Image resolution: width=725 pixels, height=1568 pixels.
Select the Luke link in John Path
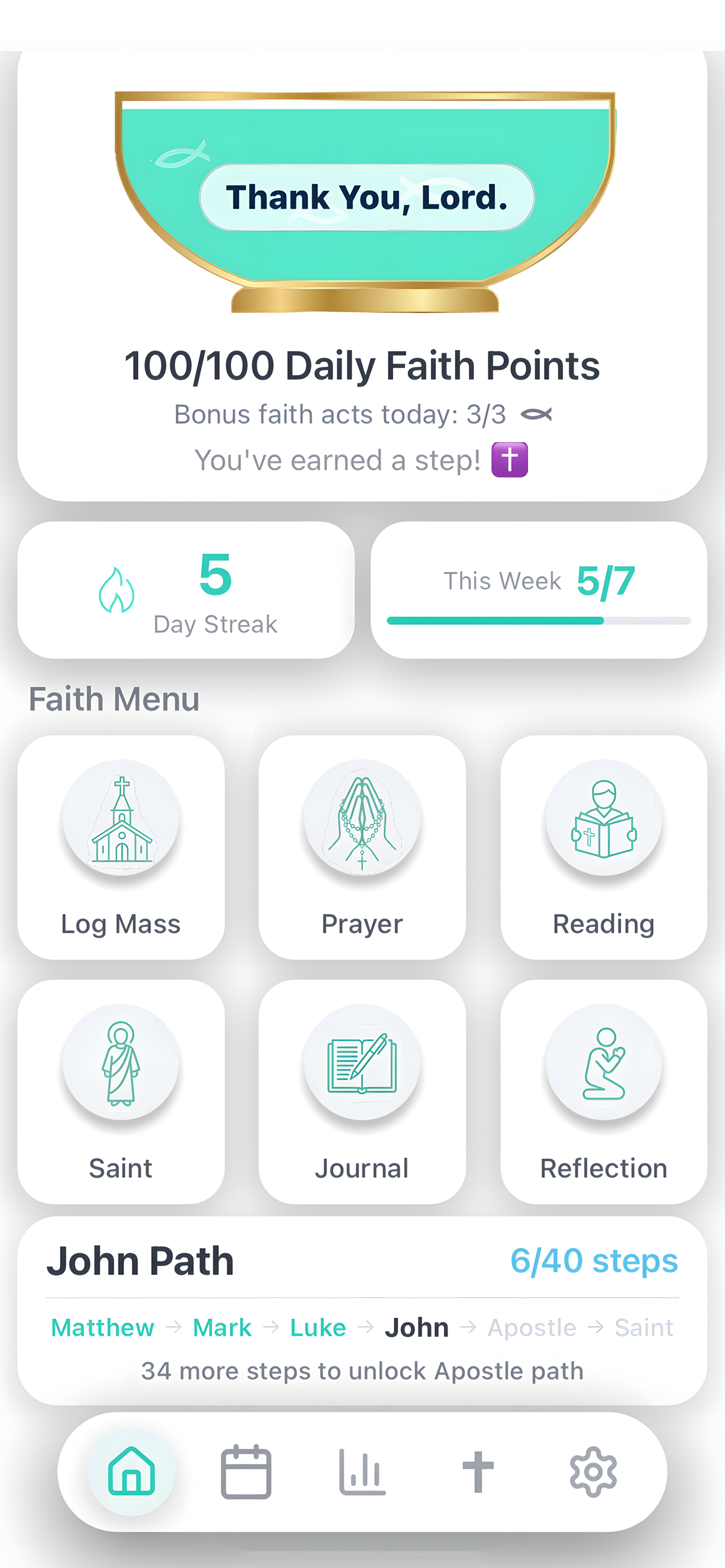tap(318, 1327)
